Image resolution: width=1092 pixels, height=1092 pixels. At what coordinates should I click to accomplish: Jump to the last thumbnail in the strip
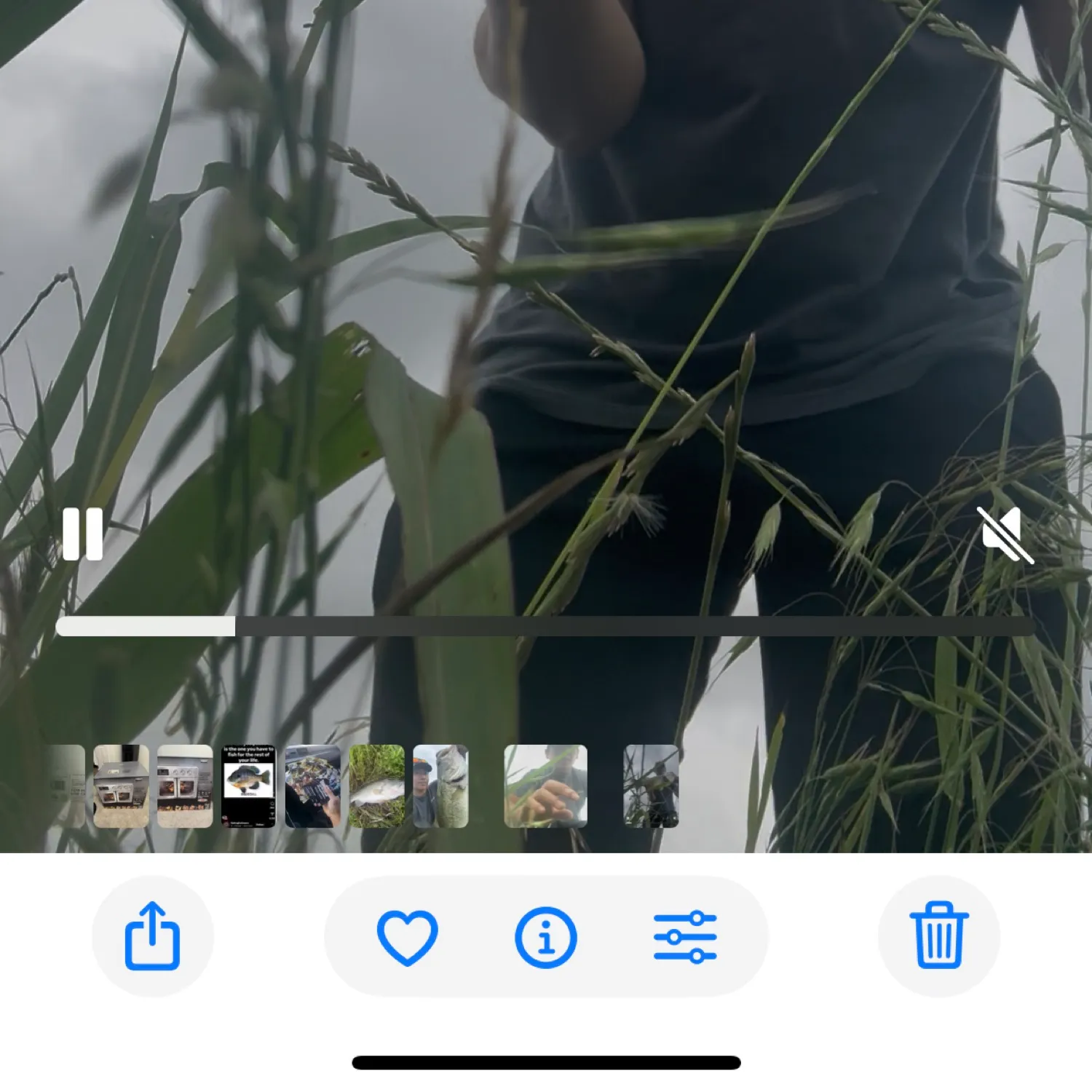pos(651,786)
